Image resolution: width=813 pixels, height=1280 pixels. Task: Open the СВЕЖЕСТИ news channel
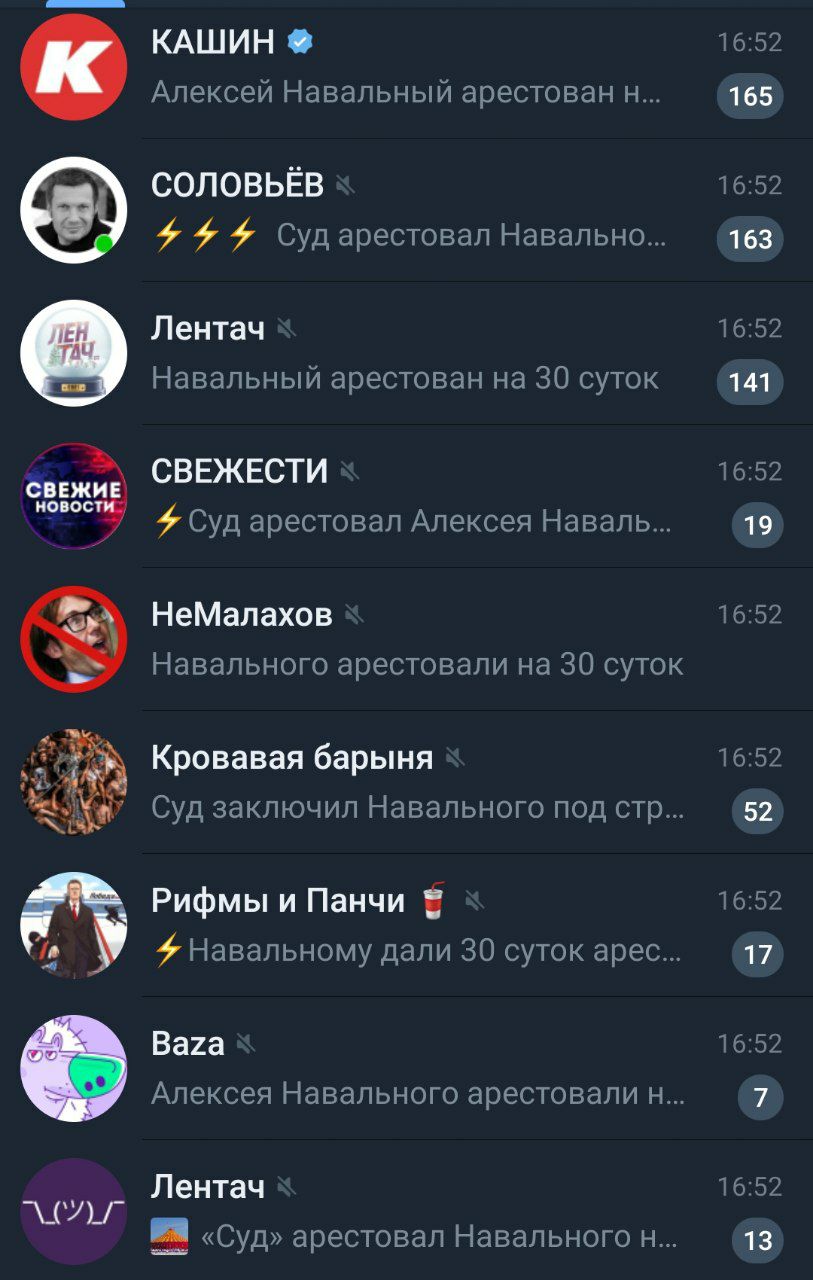click(406, 497)
